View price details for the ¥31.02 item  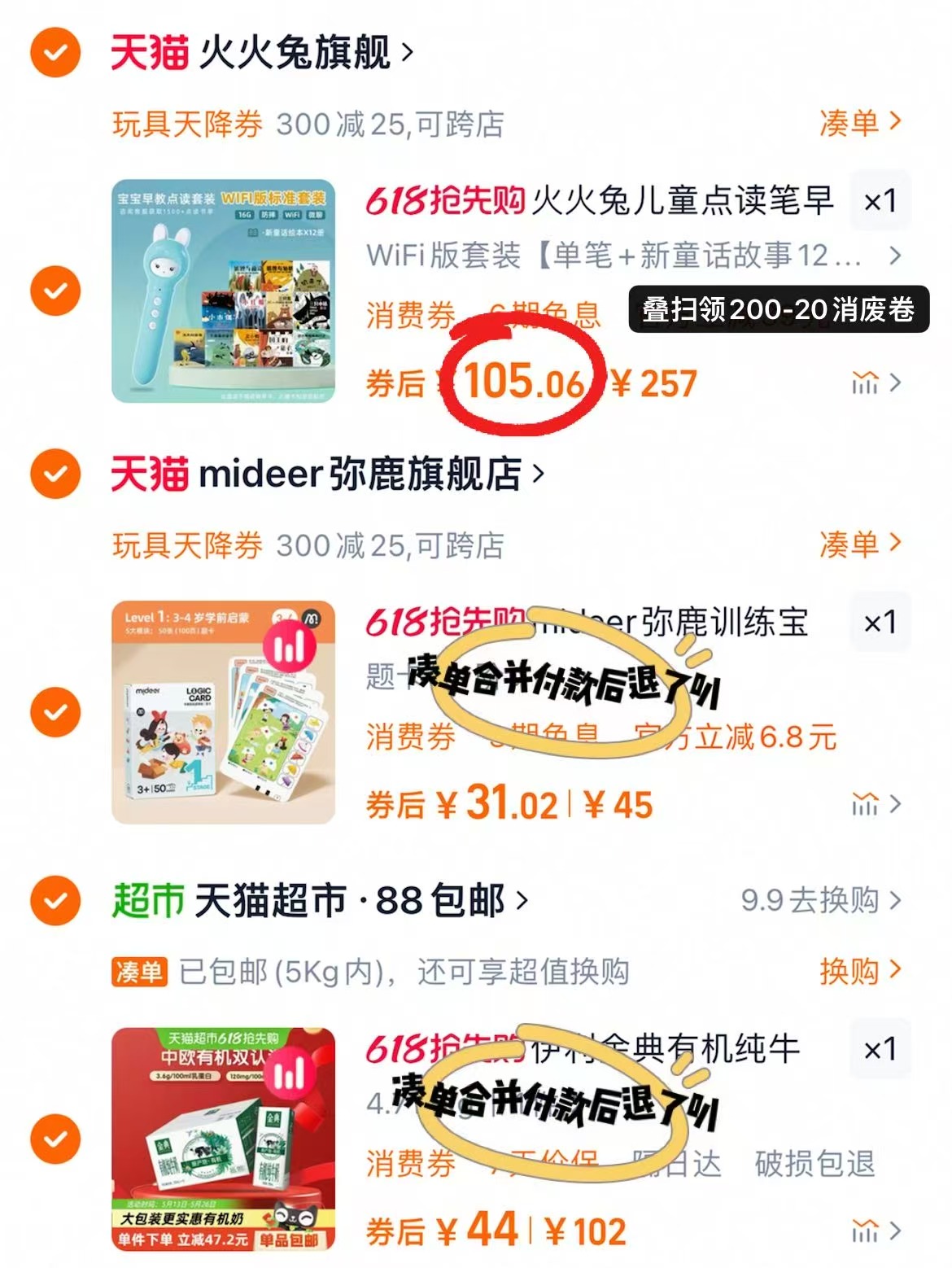(876, 804)
